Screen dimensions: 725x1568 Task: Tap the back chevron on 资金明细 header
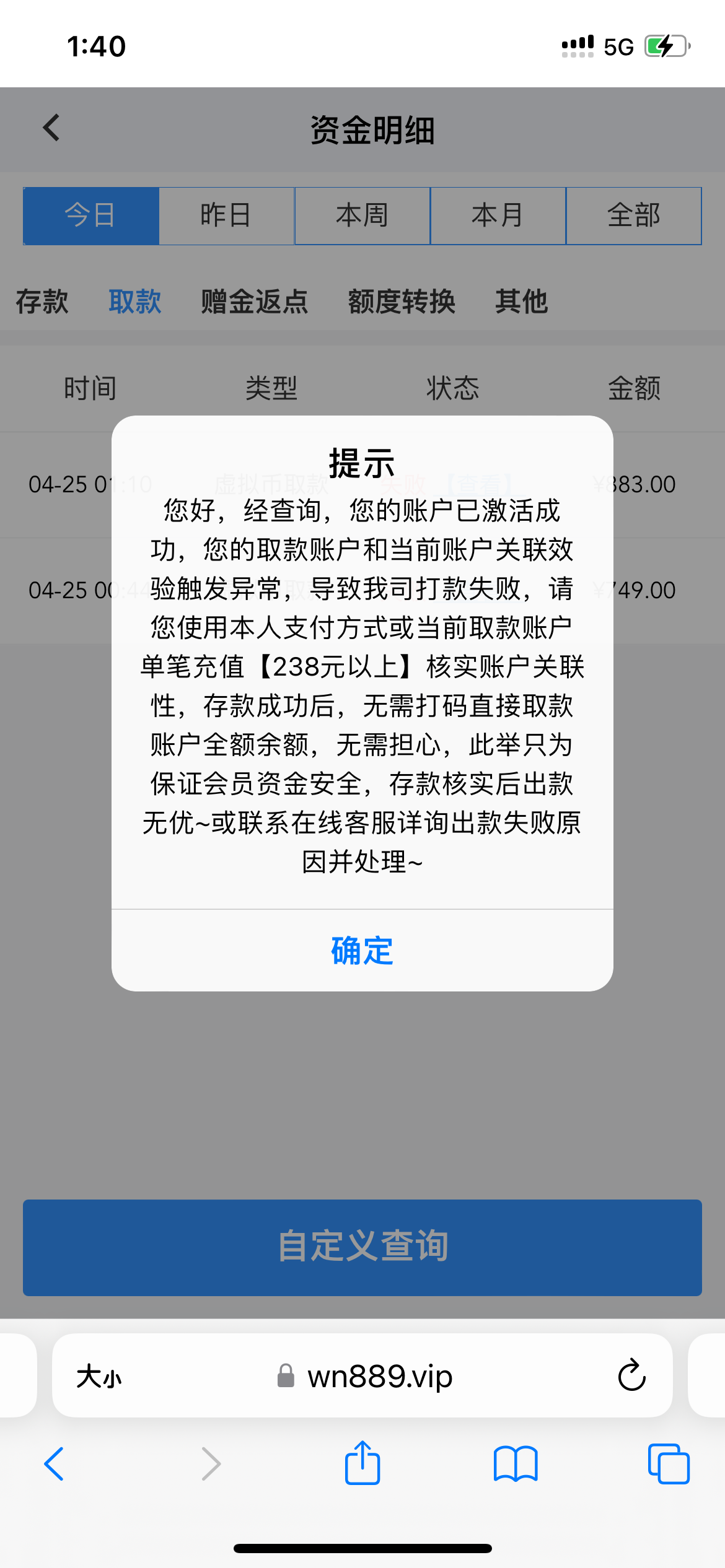[x=50, y=127]
